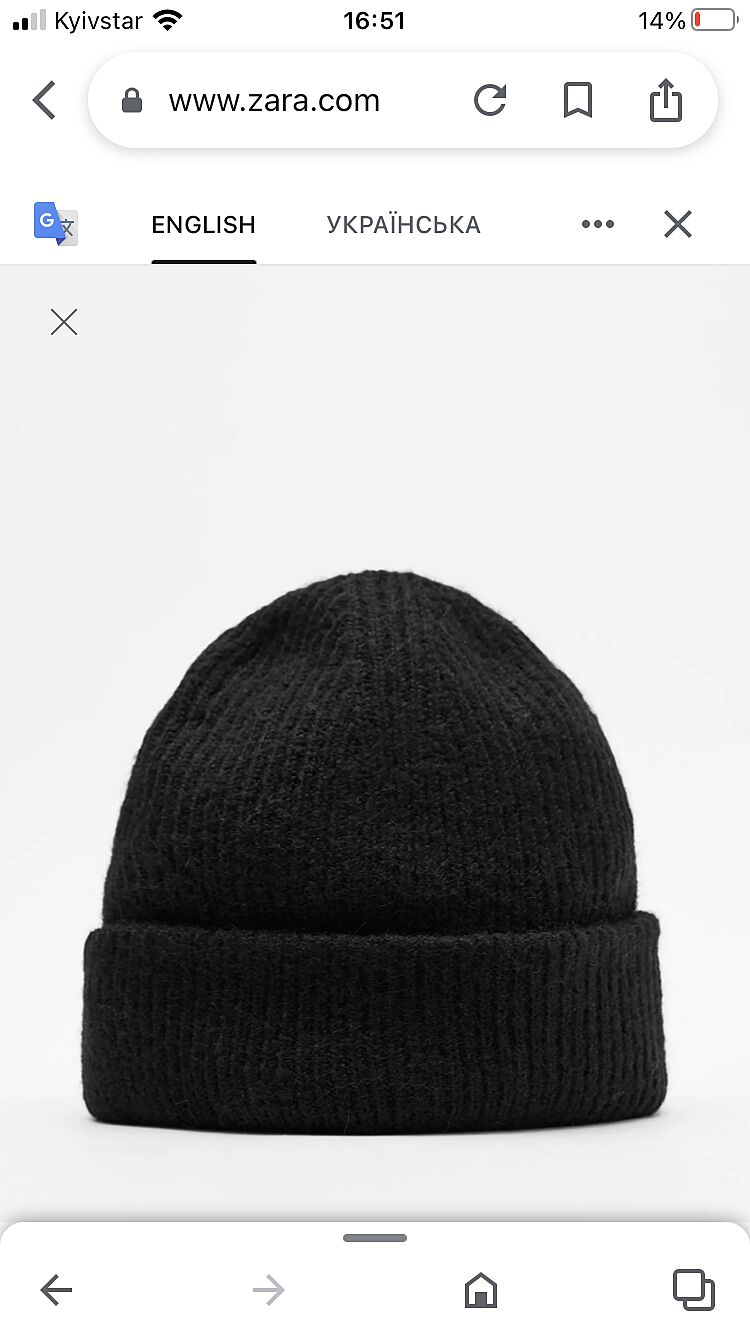Open the tabs overview
750x1334 pixels.
[x=693, y=1289]
